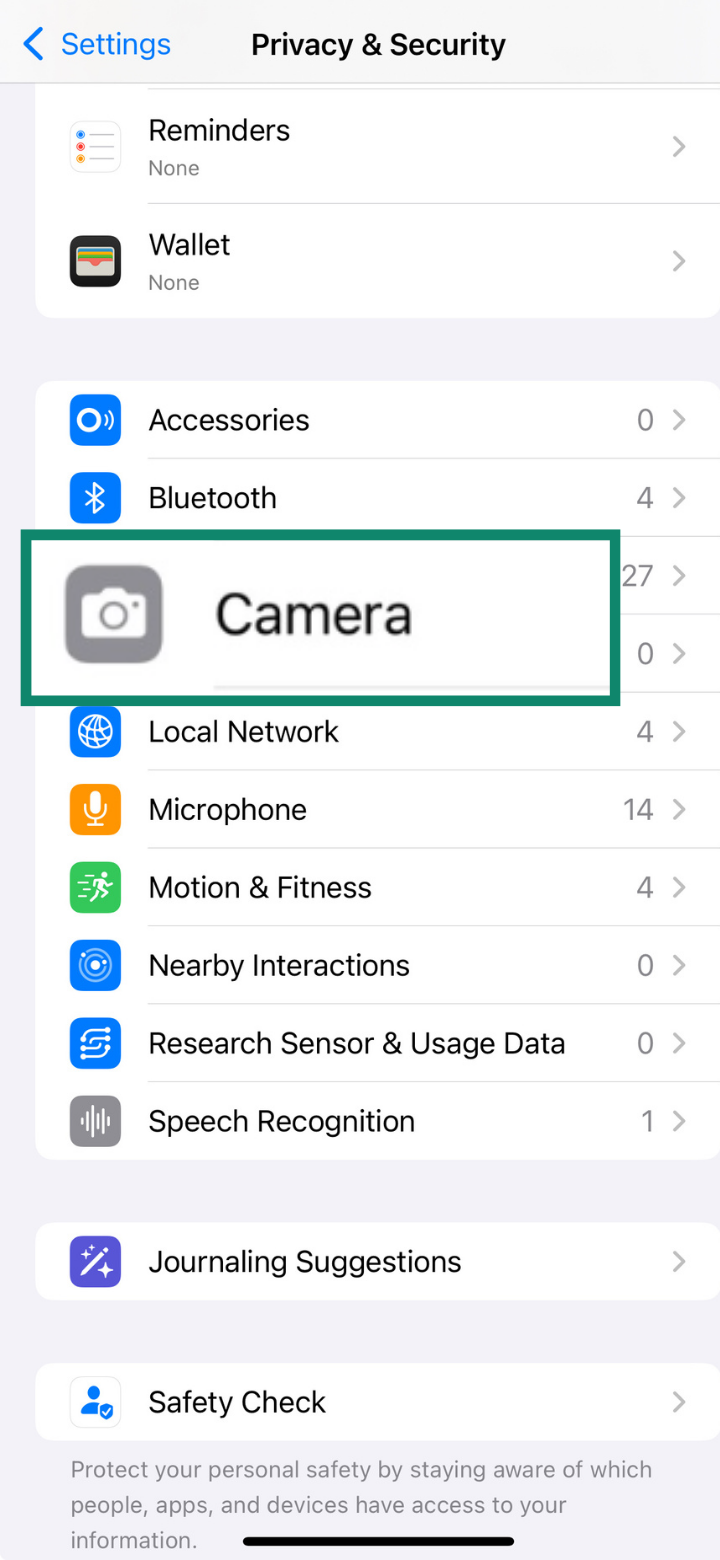Select the Safety Check person icon

pyautogui.click(x=94, y=1402)
